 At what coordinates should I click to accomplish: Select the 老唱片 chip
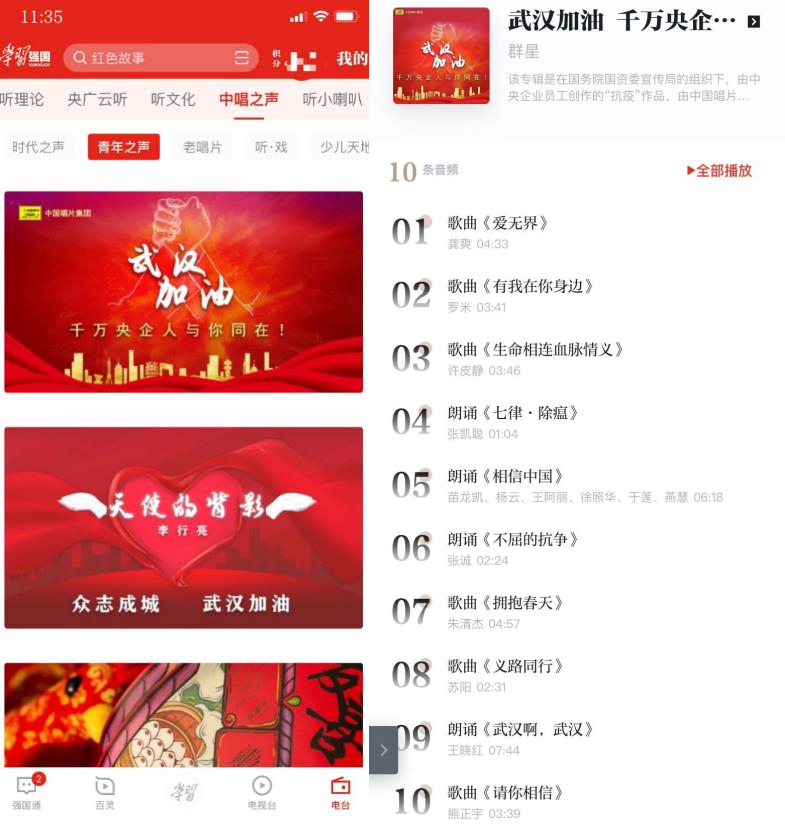[x=202, y=147]
